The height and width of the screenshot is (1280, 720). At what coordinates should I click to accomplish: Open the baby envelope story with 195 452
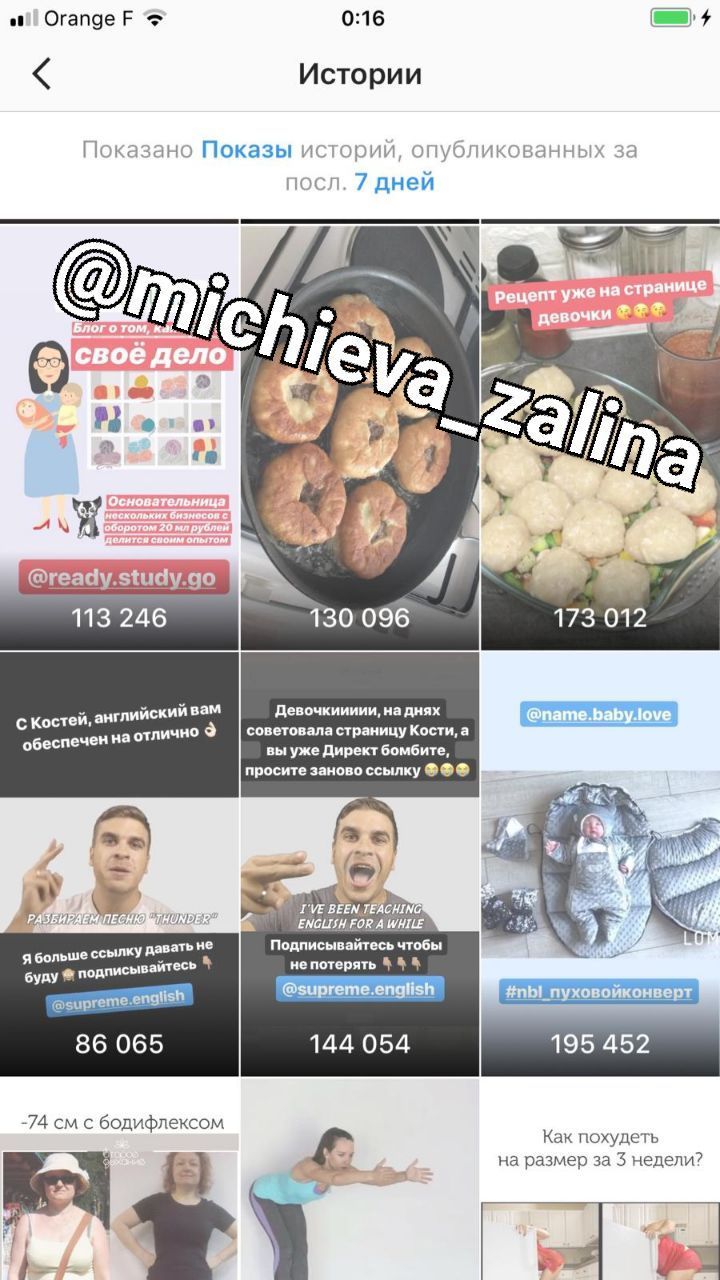click(600, 864)
